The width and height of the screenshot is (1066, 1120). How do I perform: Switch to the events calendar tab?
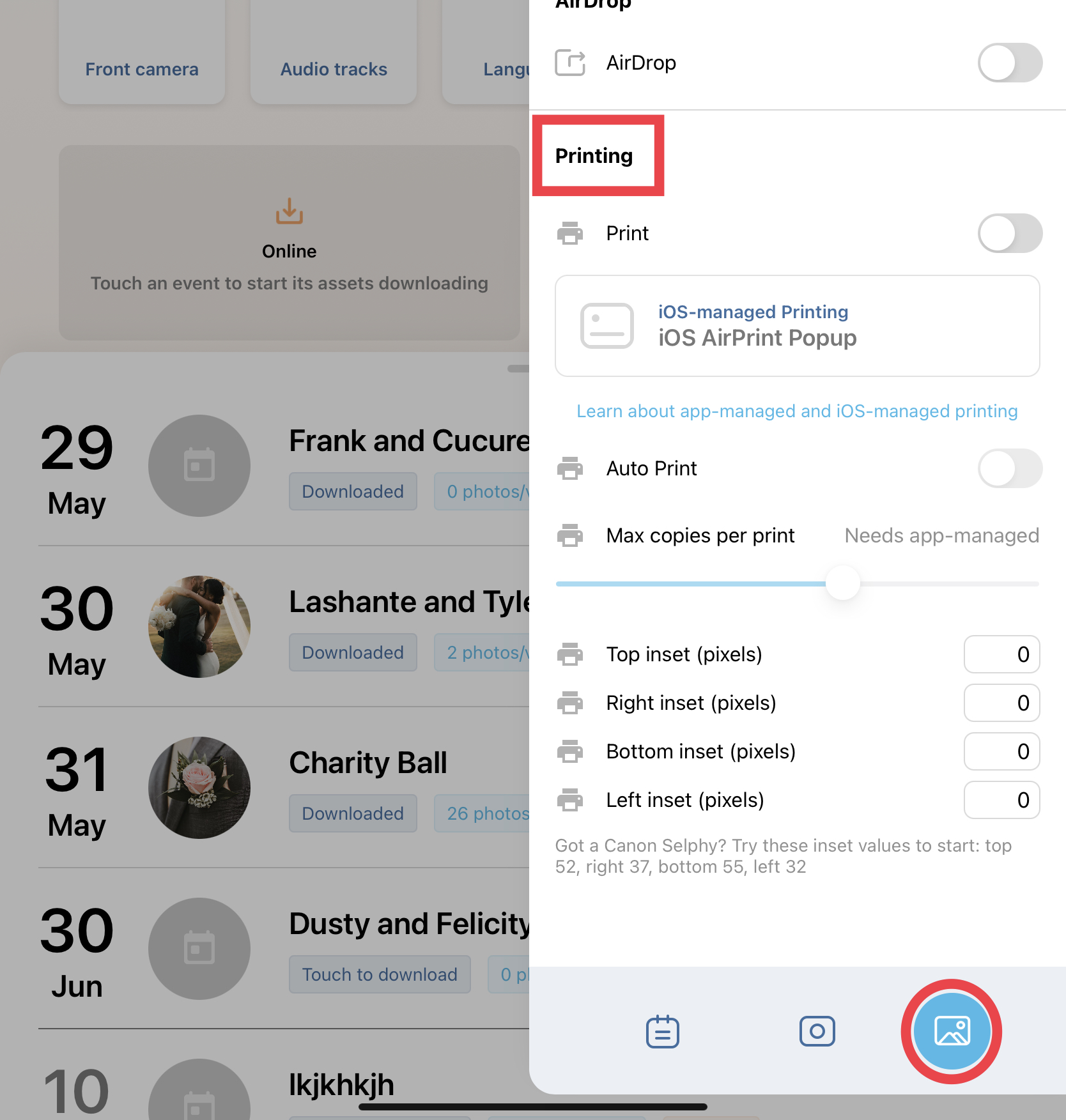point(662,1031)
